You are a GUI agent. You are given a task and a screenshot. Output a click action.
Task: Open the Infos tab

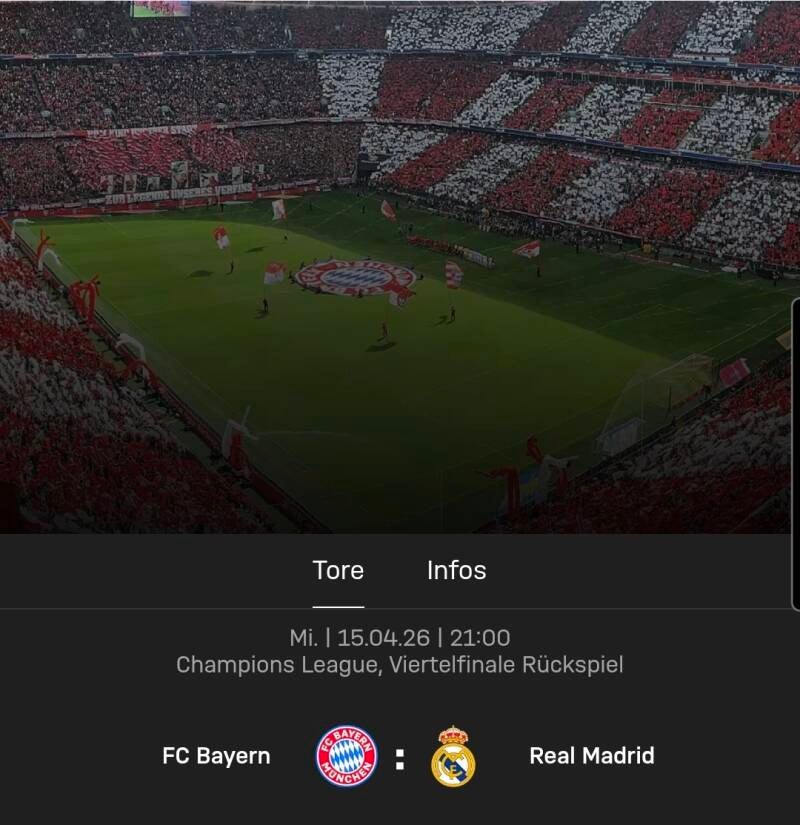pos(456,571)
